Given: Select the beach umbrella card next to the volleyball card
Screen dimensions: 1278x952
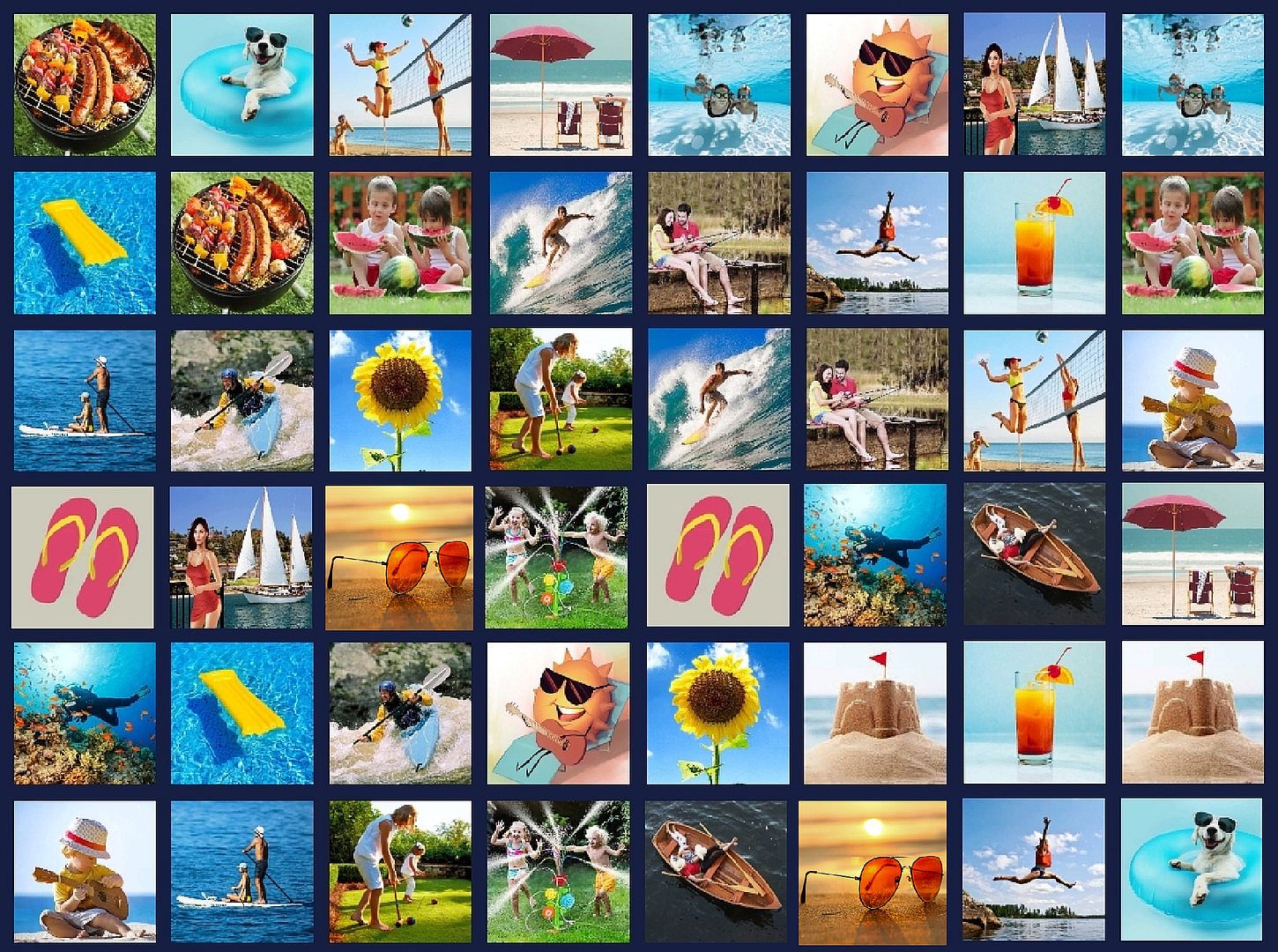Looking at the screenshot, I should coord(561,85).
